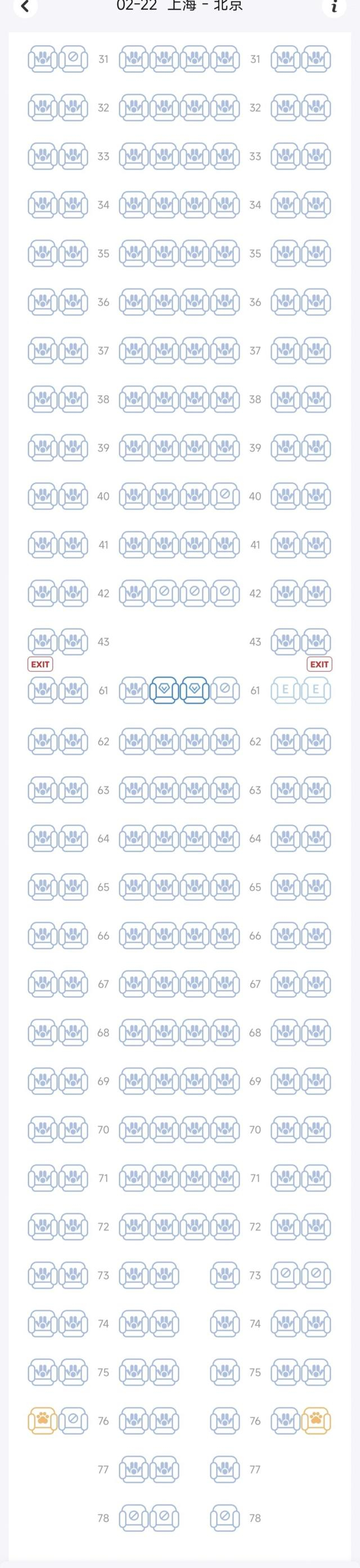Pick the orange paw seat on row 76's left side
This screenshot has width=360, height=1568.
click(x=42, y=1421)
